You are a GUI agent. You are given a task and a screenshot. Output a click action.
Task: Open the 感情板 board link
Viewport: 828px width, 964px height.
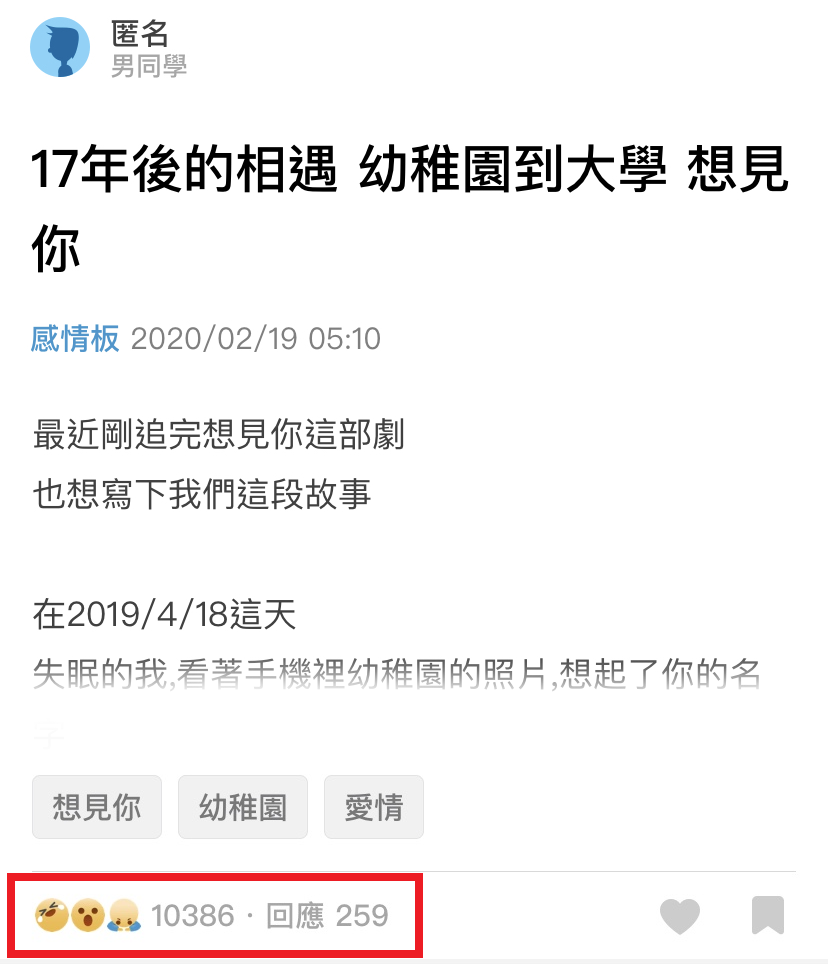click(x=75, y=338)
